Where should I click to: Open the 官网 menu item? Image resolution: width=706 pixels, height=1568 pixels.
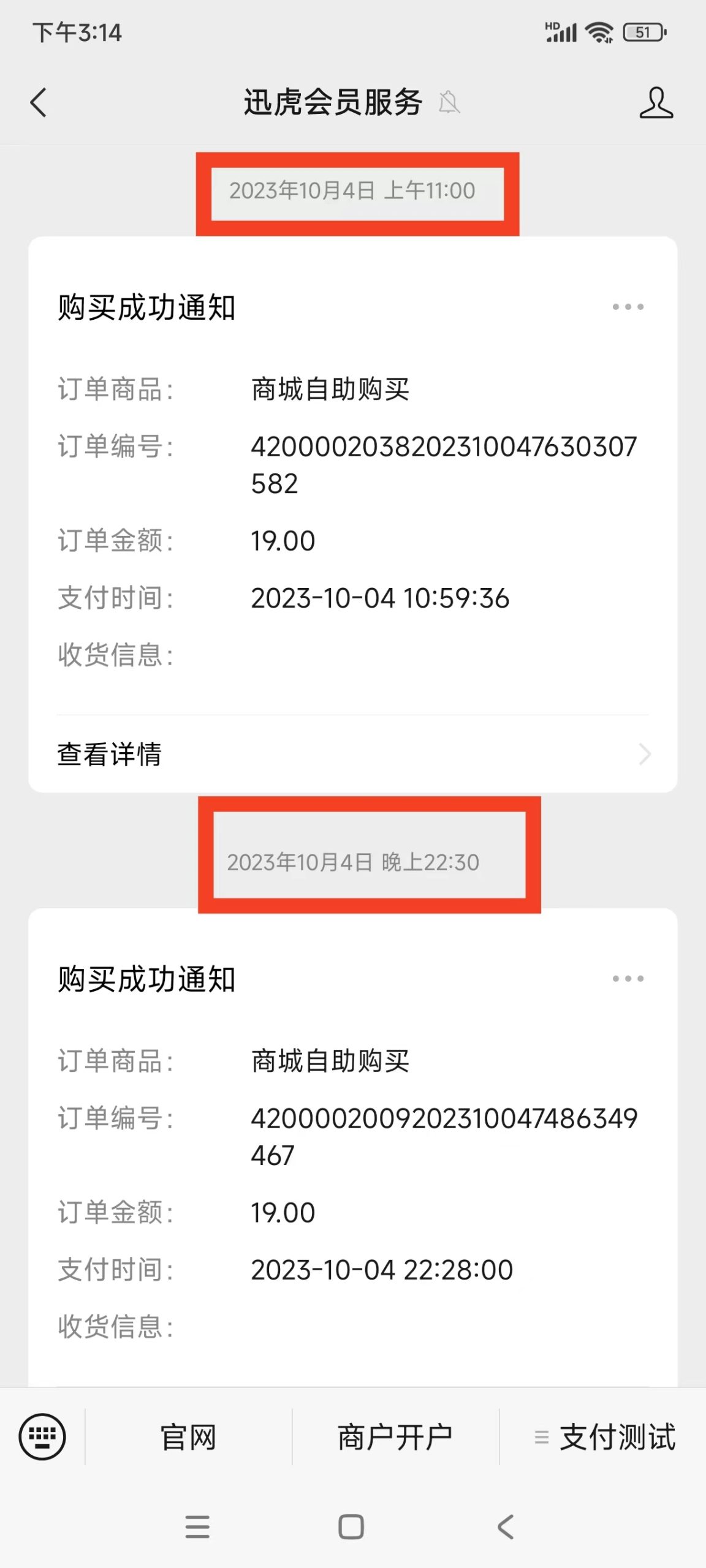[x=188, y=1437]
